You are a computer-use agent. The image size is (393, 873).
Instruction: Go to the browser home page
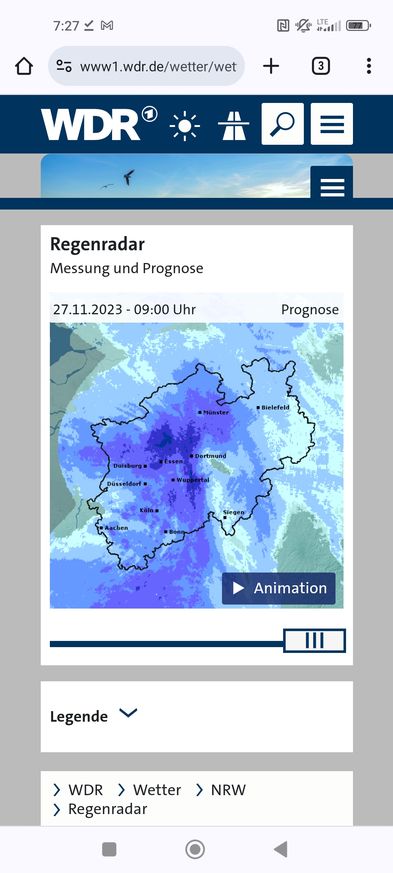(x=24, y=67)
